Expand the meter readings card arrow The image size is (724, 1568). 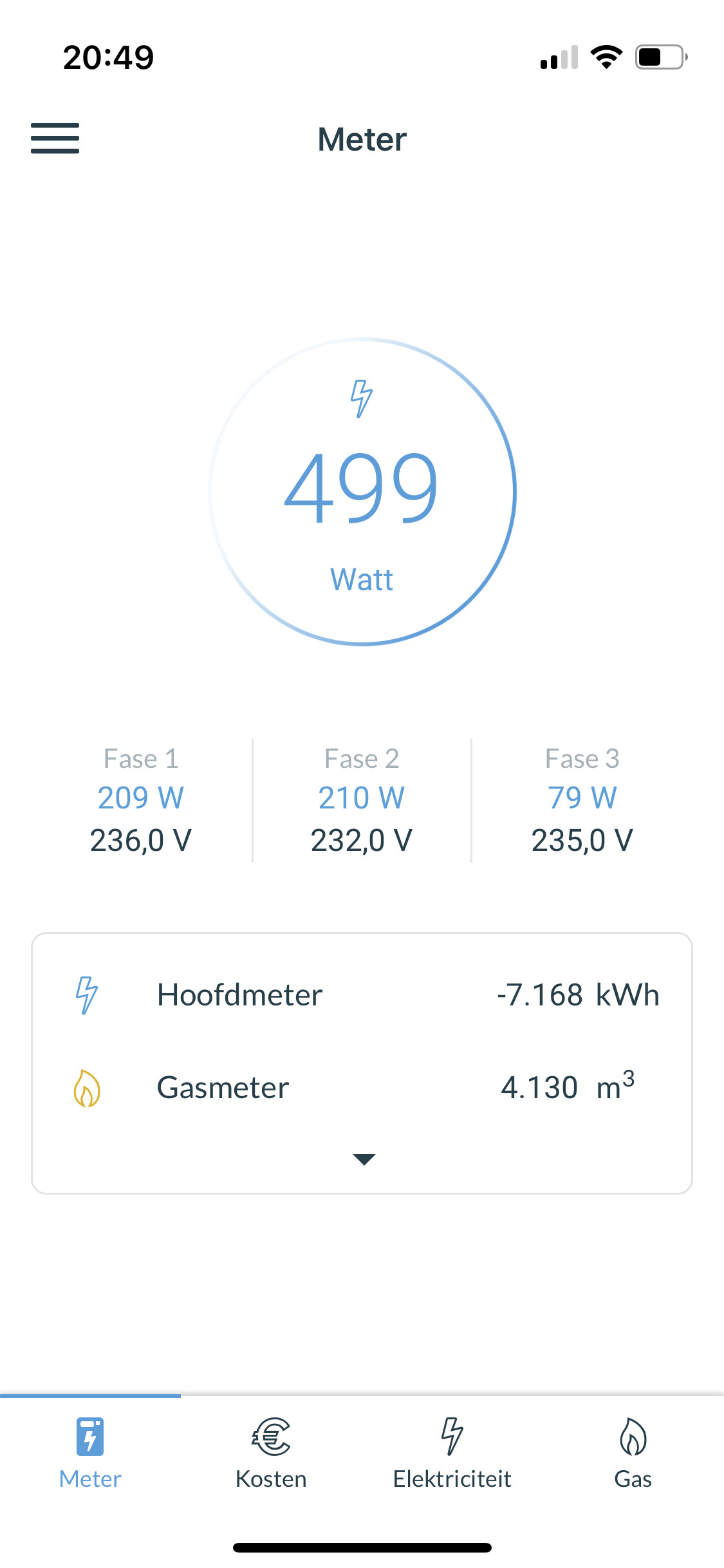[x=364, y=1159]
